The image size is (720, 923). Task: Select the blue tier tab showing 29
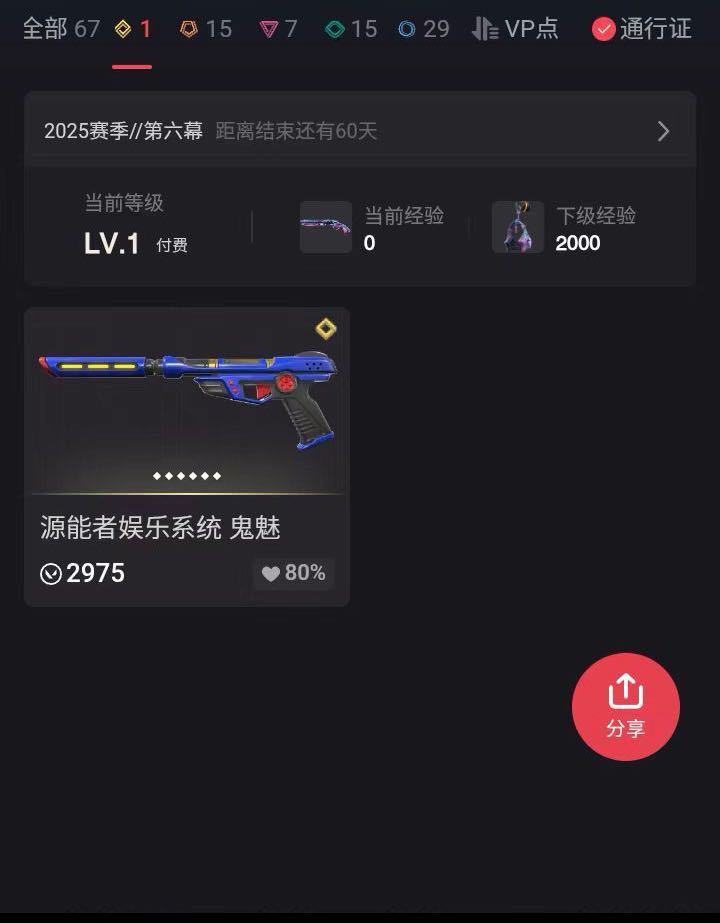click(423, 29)
